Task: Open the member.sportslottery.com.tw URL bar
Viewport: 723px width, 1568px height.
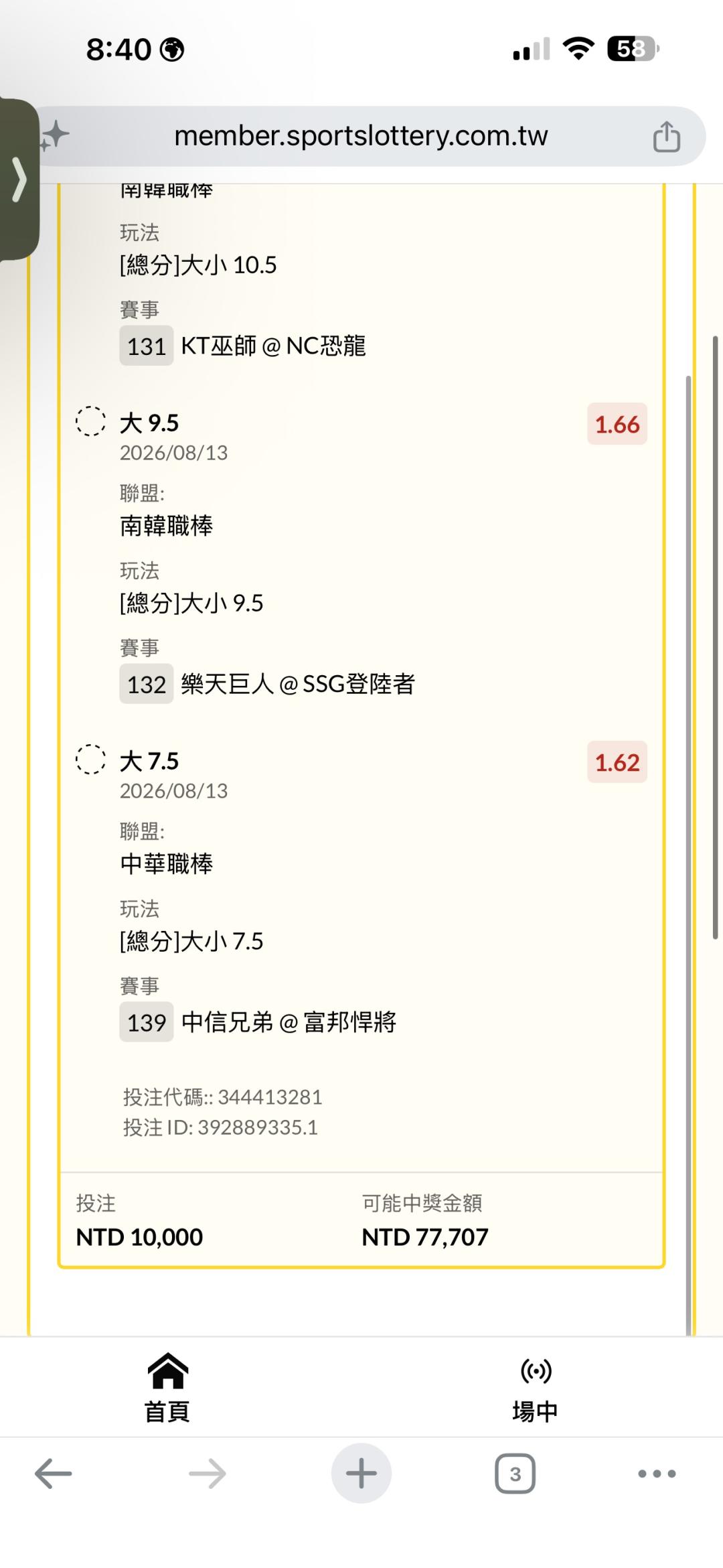Action: pos(361,136)
